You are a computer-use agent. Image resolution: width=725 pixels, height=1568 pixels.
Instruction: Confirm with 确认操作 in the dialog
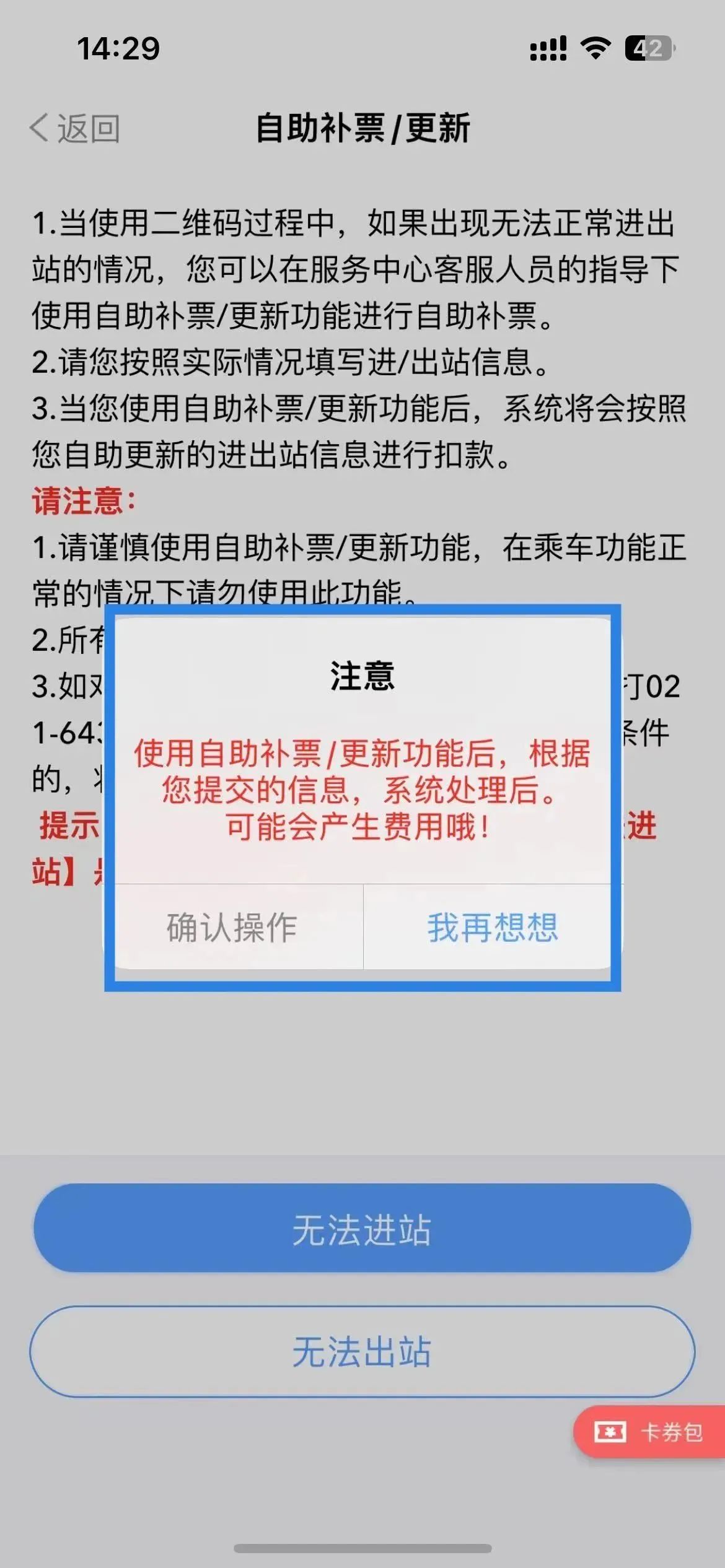[x=233, y=927]
